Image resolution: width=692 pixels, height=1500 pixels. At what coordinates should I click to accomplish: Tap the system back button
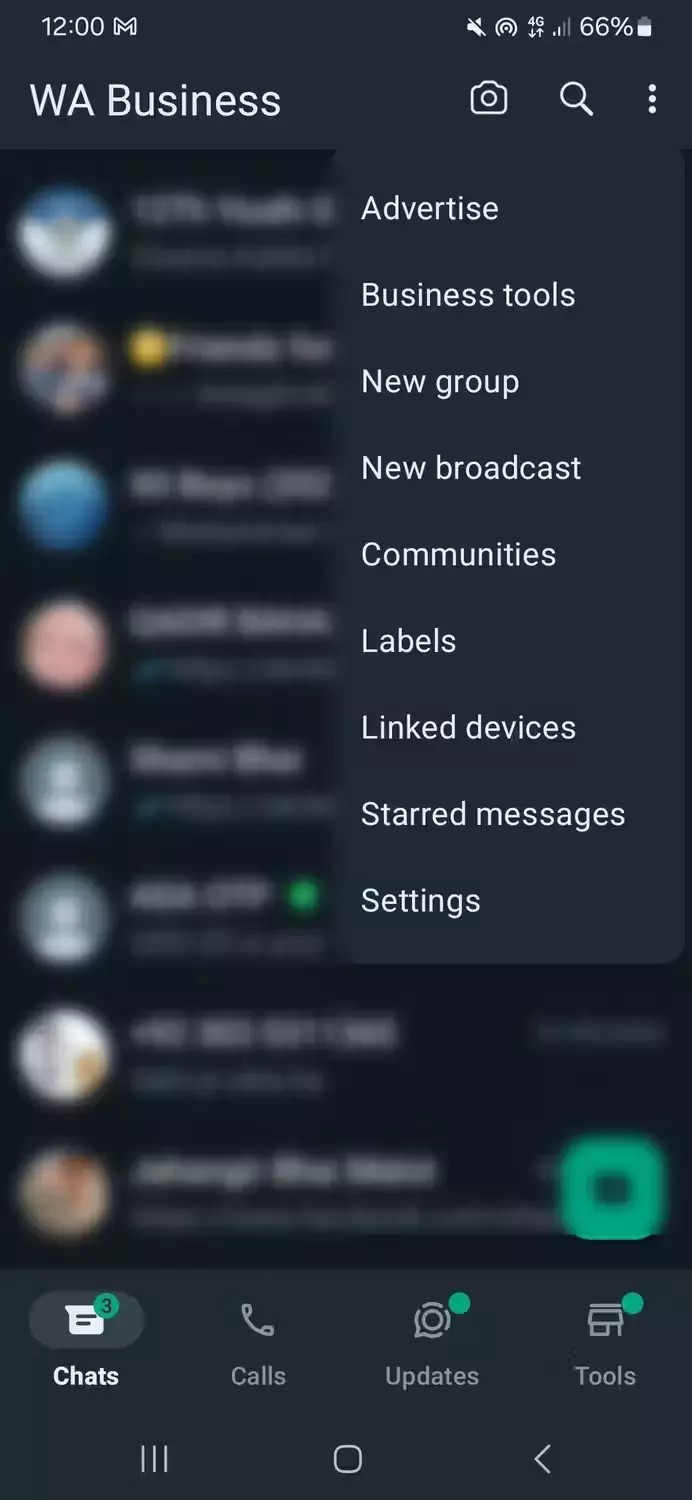[542, 1459]
